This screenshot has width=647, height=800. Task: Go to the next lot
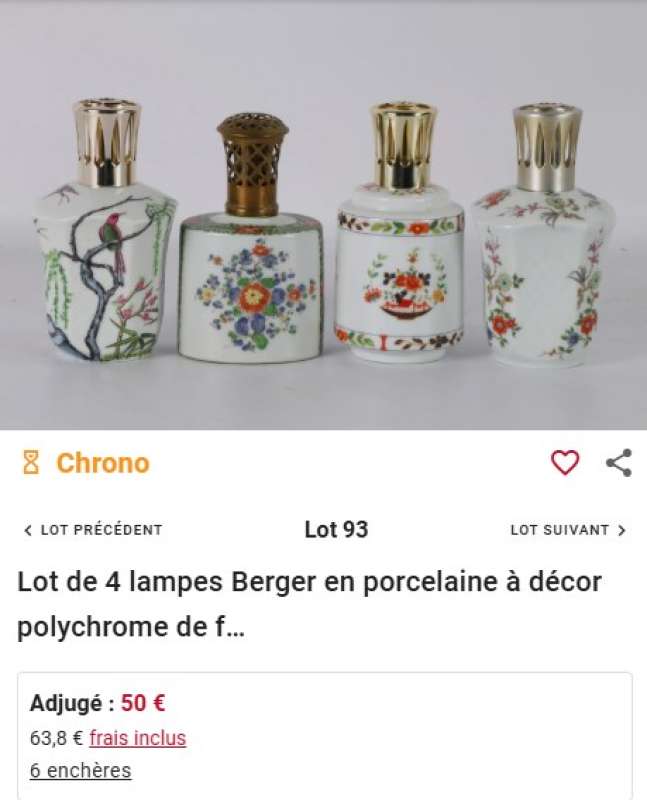(x=568, y=530)
